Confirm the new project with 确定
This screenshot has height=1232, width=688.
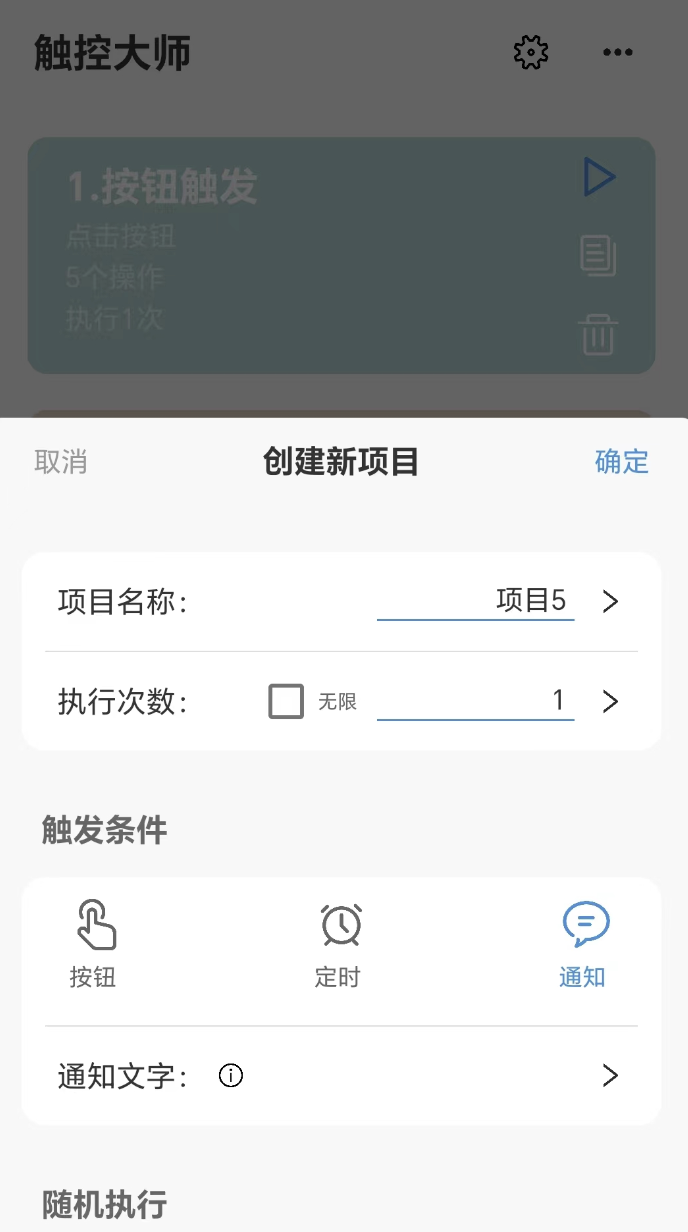622,461
